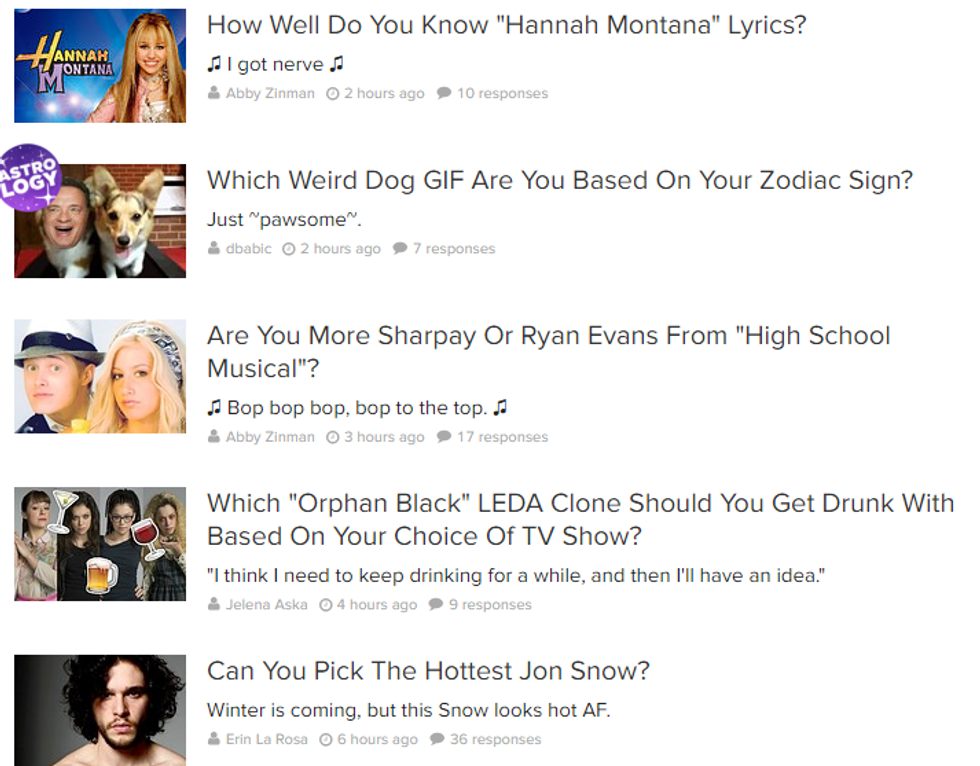This screenshot has width=980, height=766.
Task: Tap the Orphan Black clones thumbnail
Action: [100, 544]
